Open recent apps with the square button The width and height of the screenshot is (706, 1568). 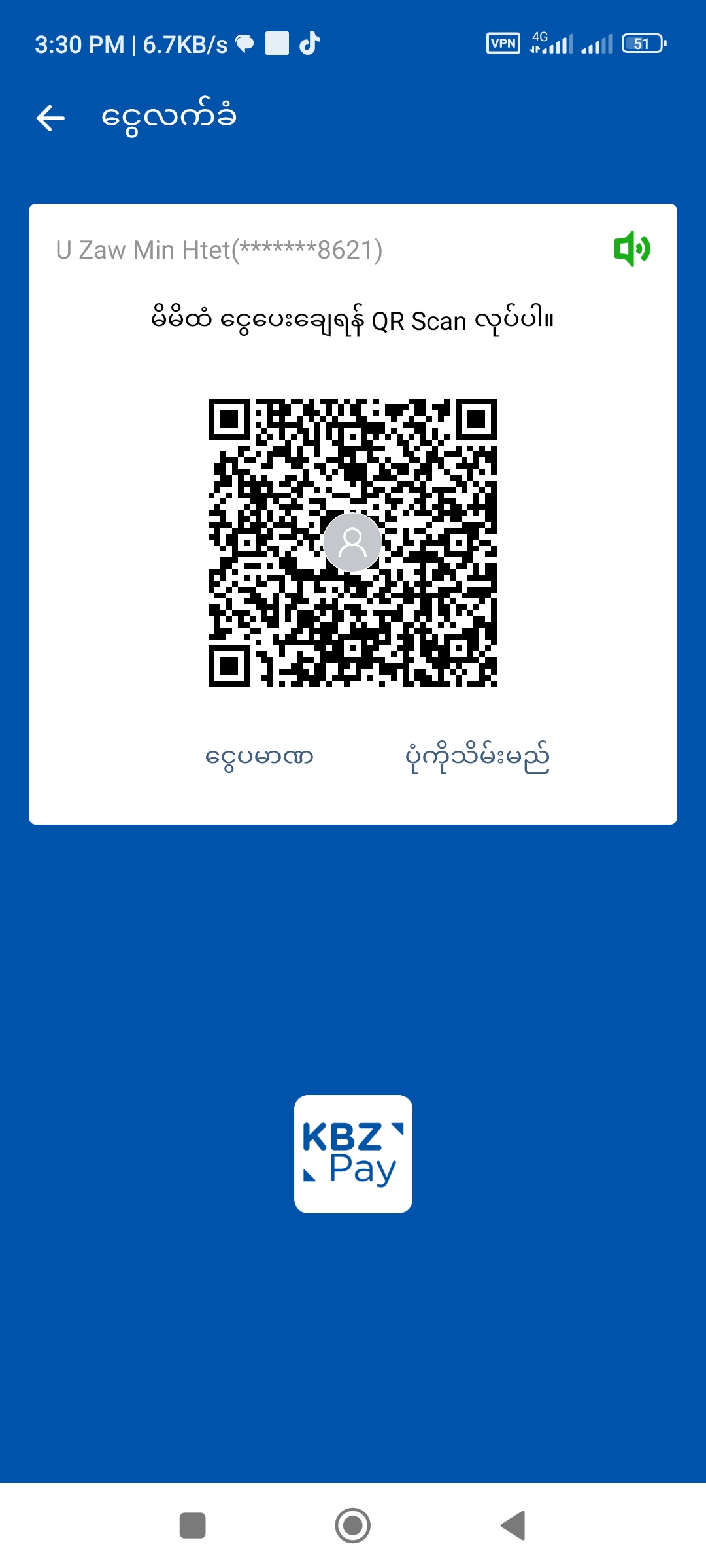point(193,1526)
